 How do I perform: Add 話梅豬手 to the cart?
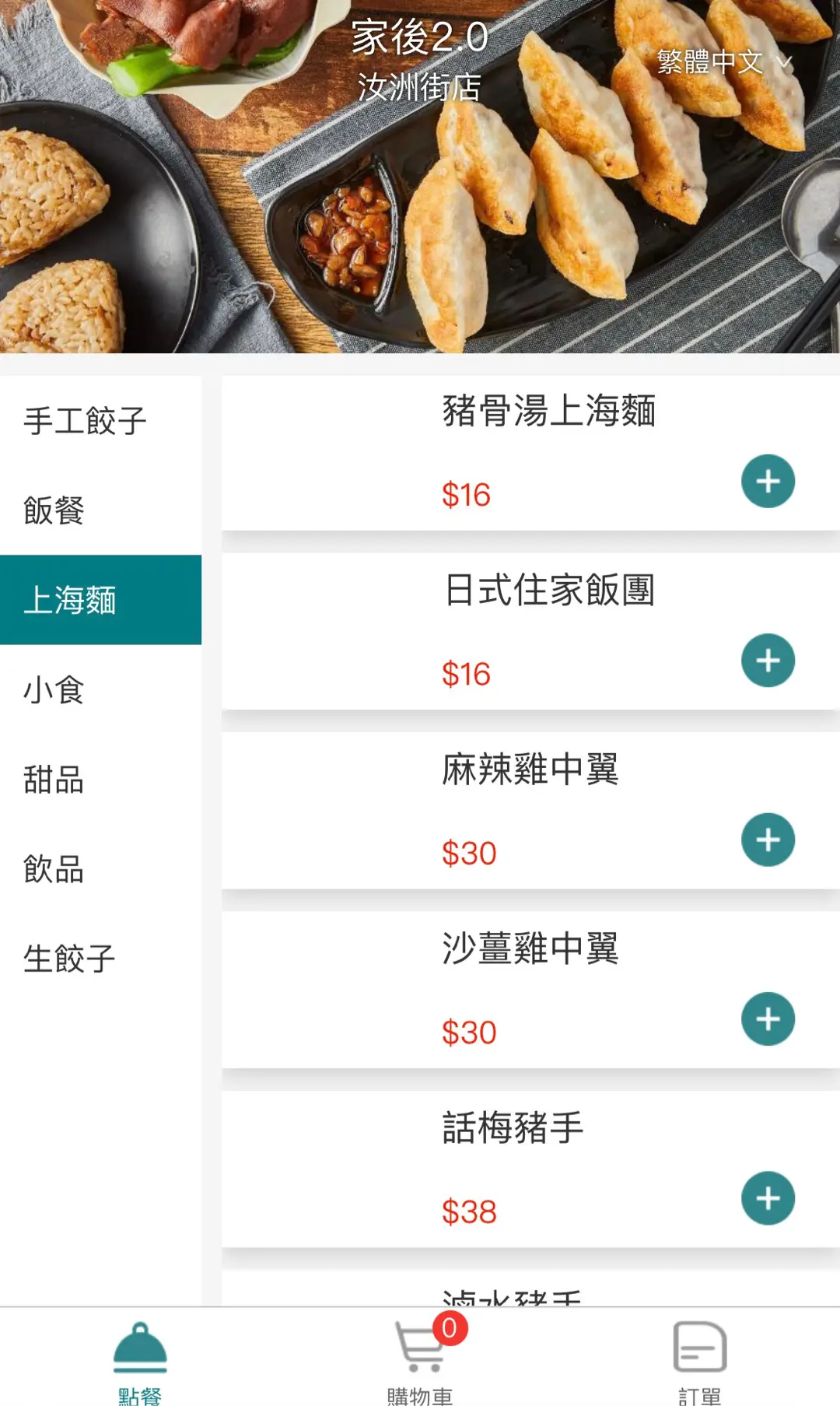[768, 1198]
